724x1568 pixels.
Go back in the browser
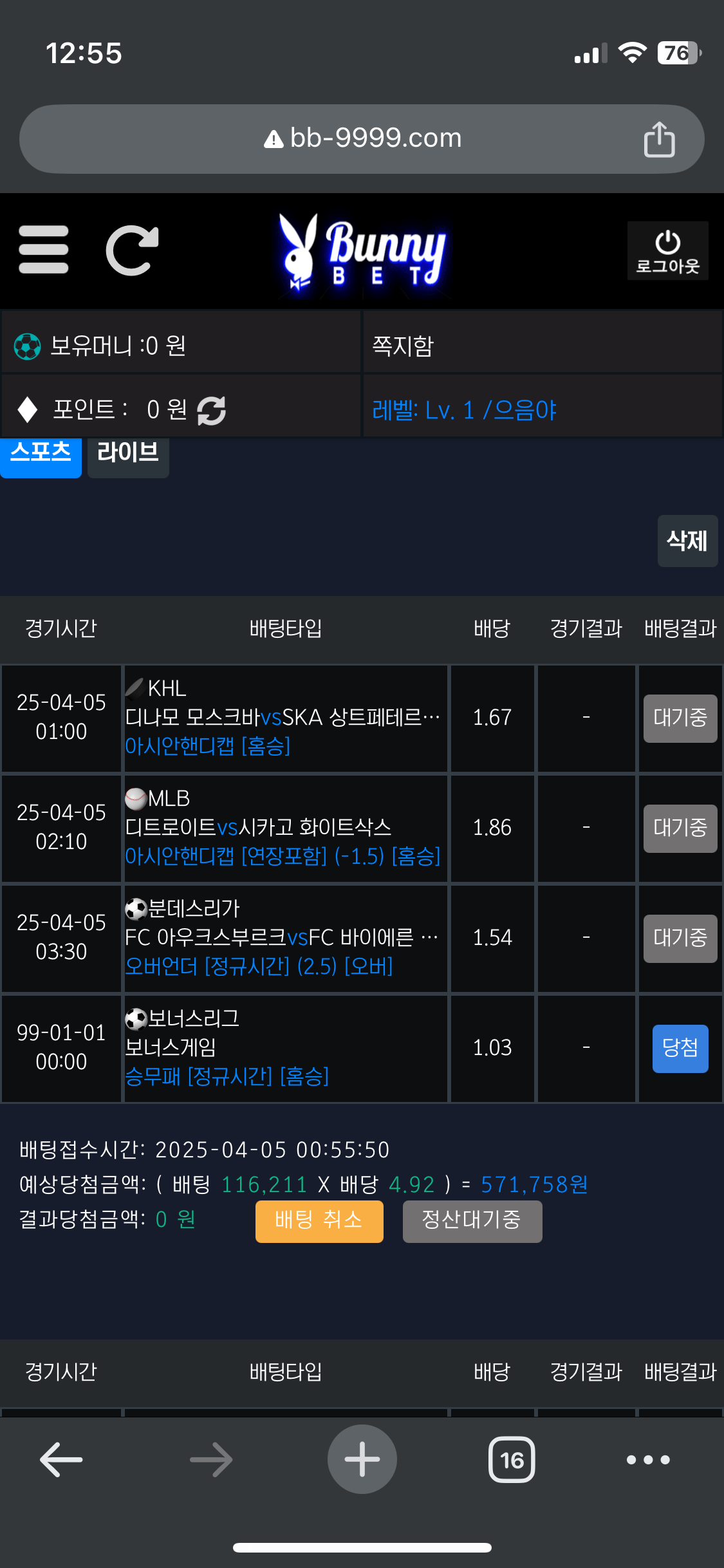click(x=61, y=1459)
